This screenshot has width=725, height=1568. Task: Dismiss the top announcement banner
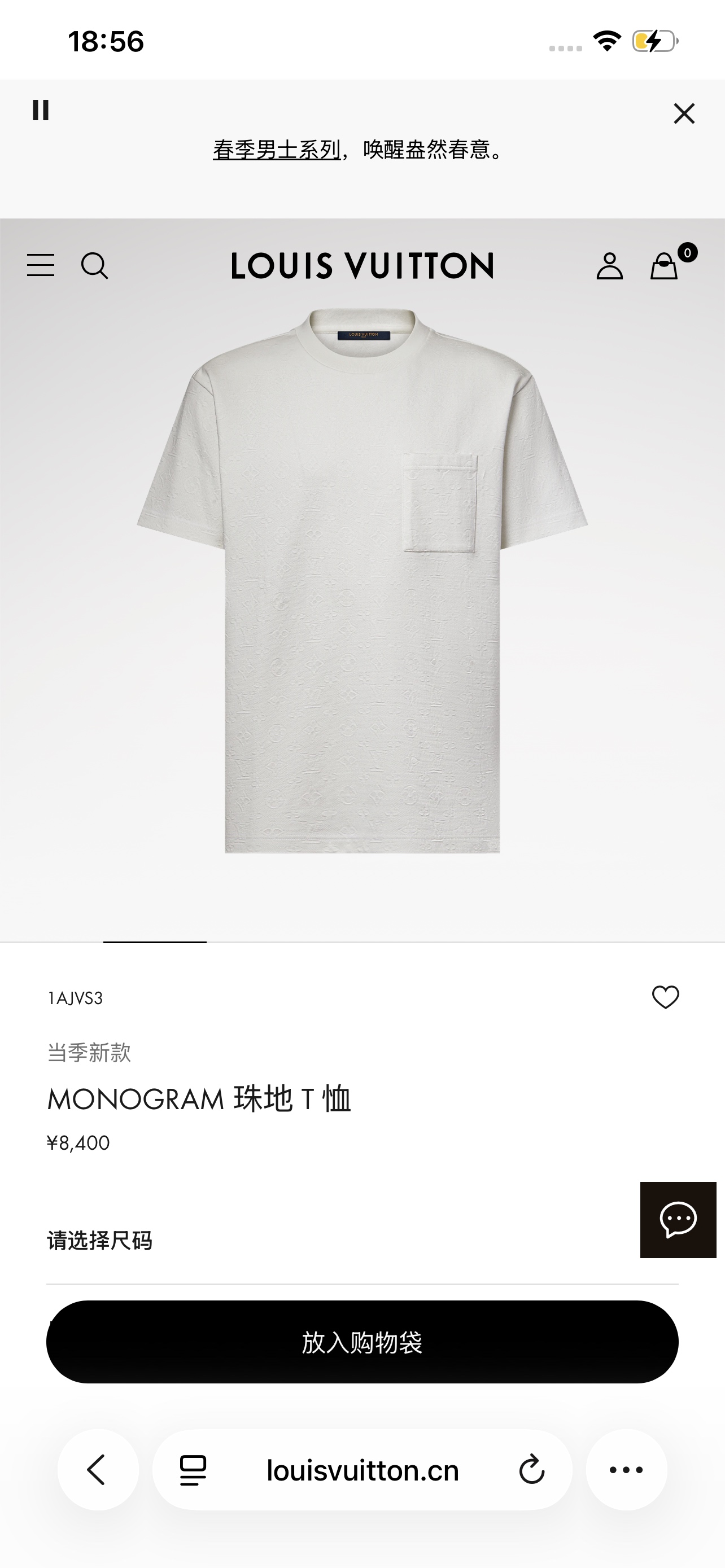point(684,113)
